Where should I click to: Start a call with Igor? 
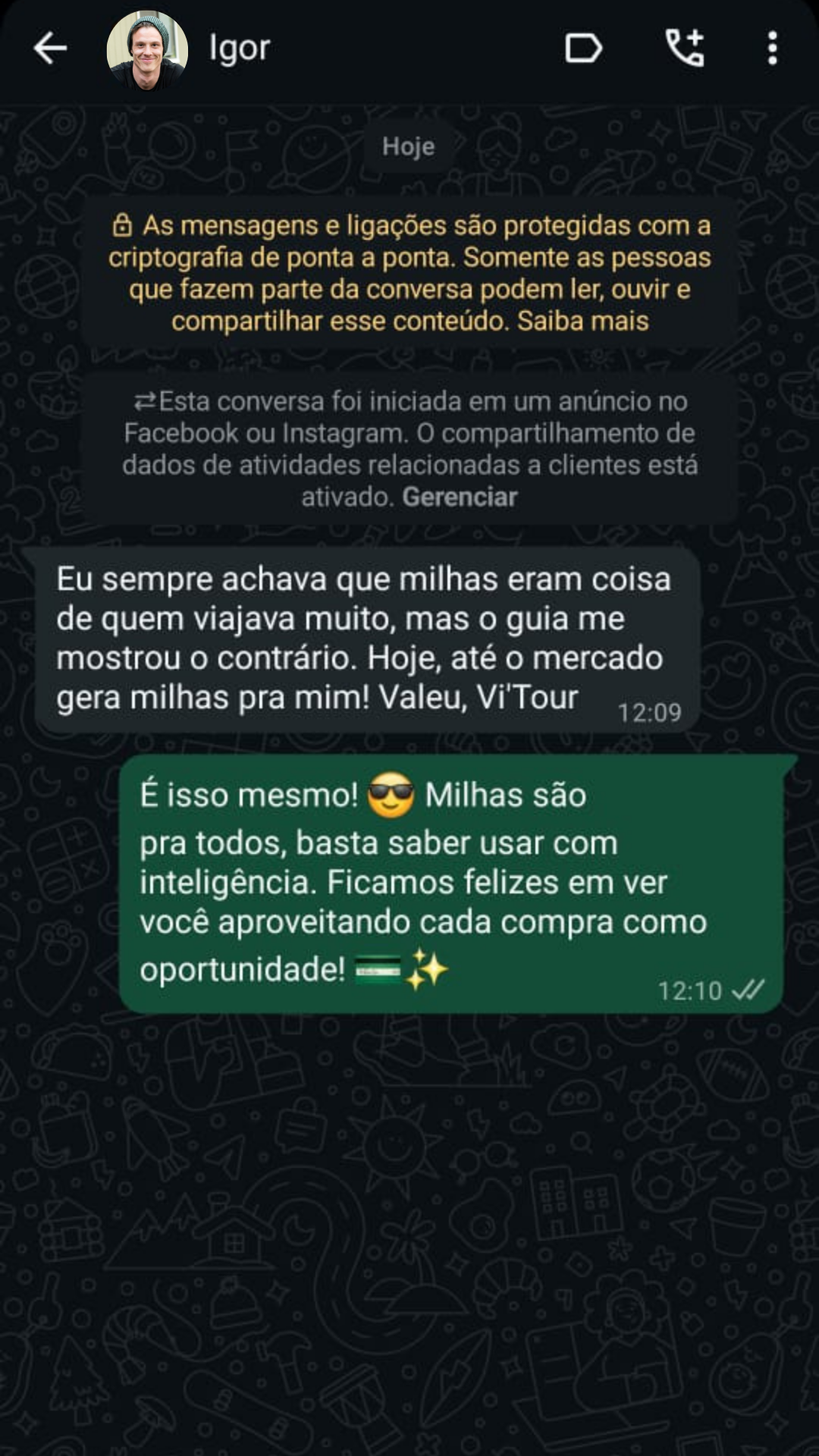coord(685,49)
